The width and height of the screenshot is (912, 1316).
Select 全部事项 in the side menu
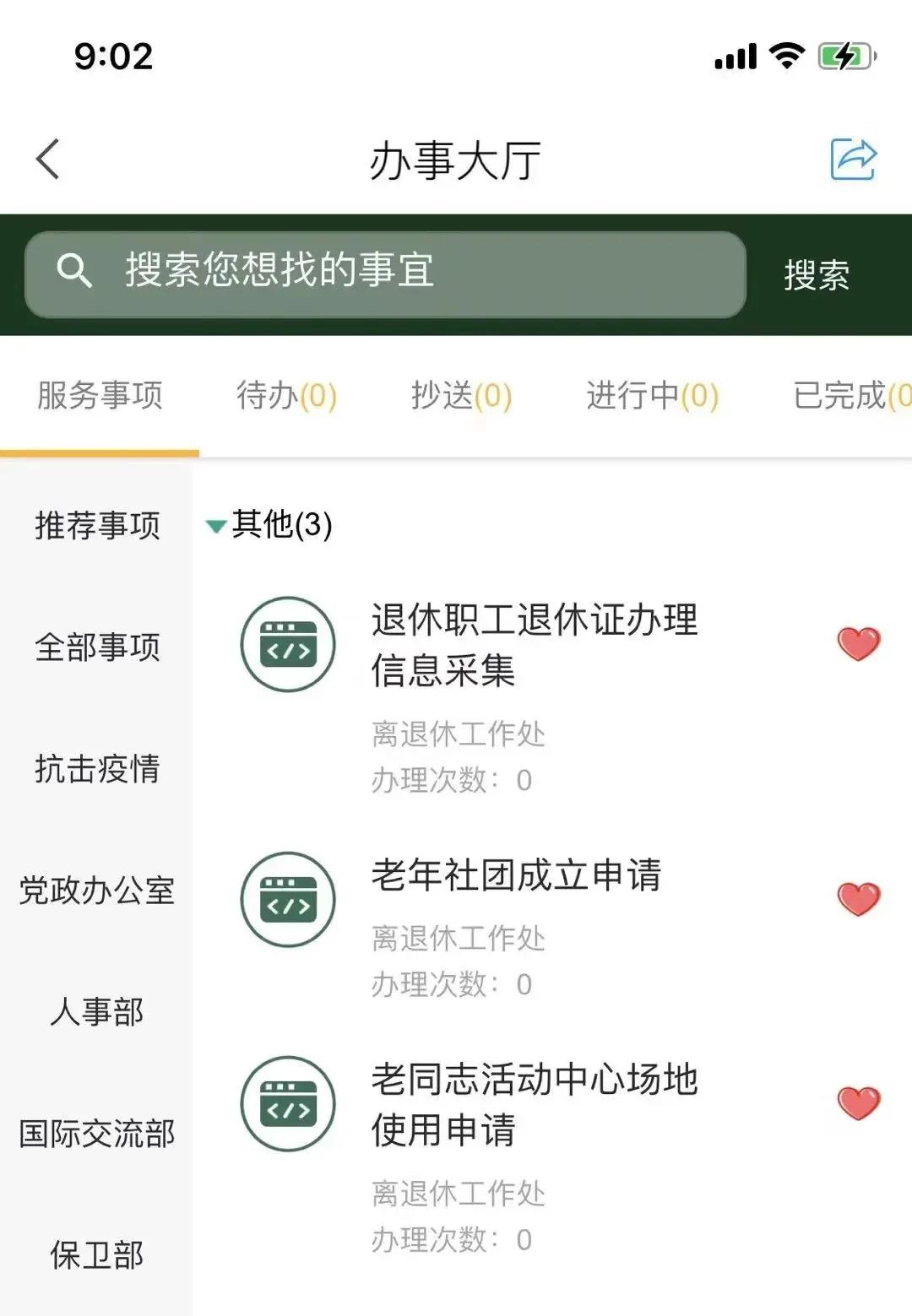pyautogui.click(x=97, y=647)
